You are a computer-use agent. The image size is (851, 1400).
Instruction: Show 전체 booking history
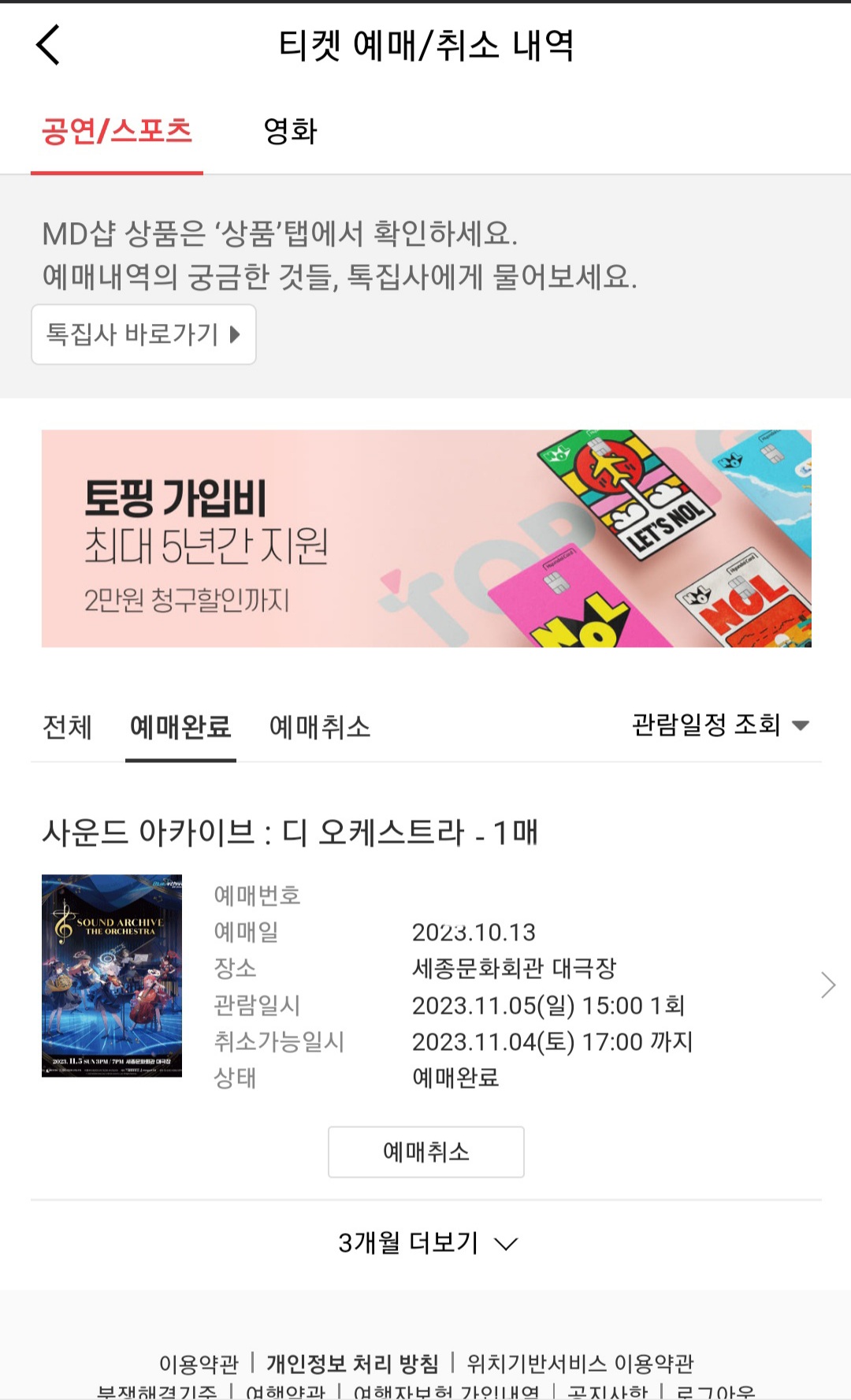coord(67,727)
